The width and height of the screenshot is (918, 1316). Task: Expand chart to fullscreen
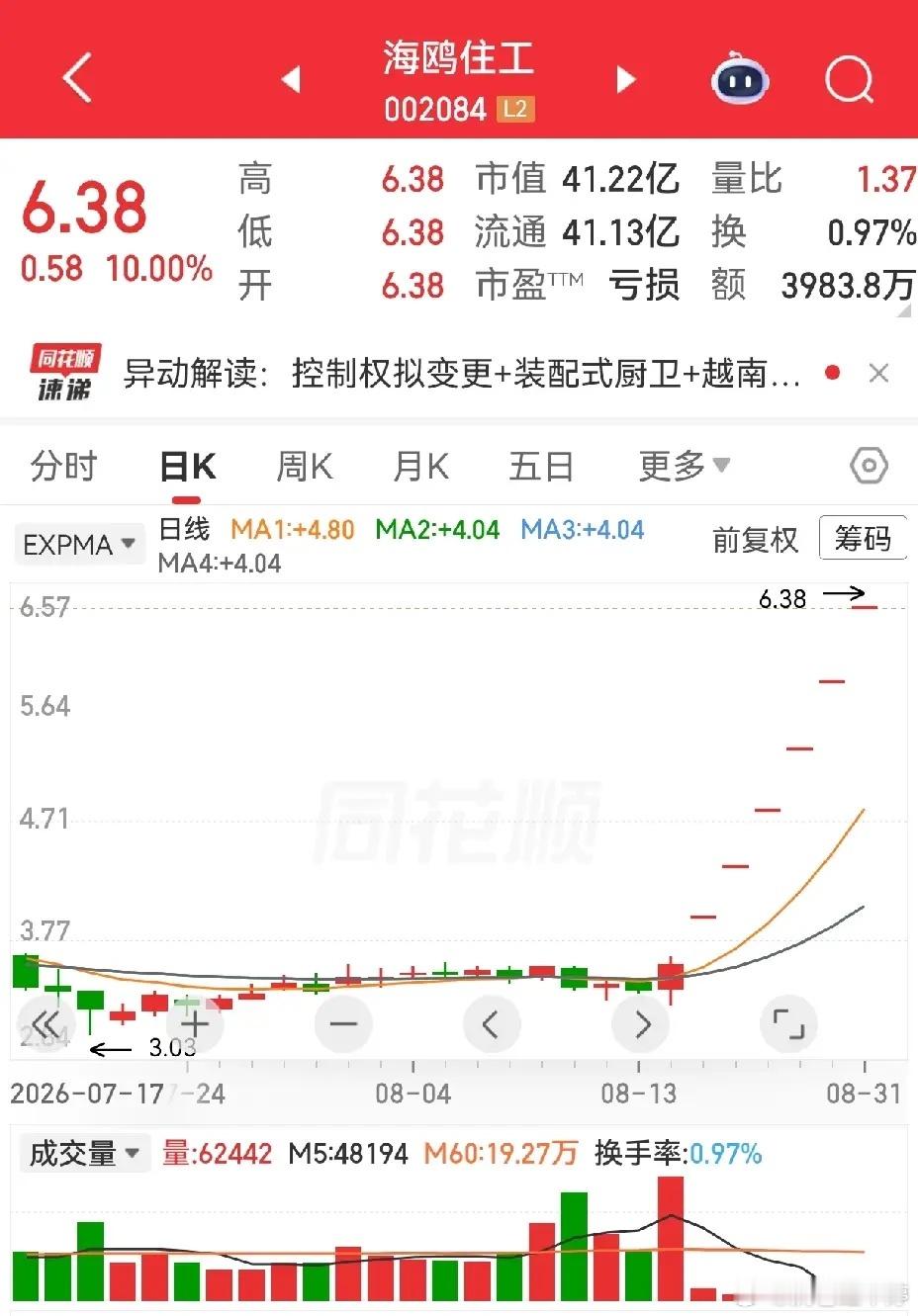coord(788,1023)
